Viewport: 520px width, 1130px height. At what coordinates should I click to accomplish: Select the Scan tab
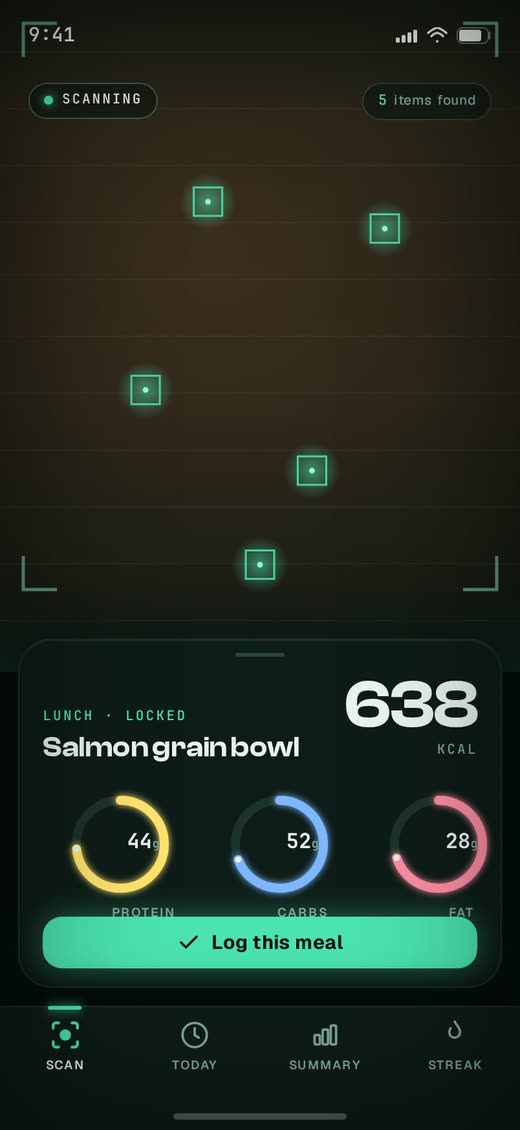pyautogui.click(x=65, y=1046)
